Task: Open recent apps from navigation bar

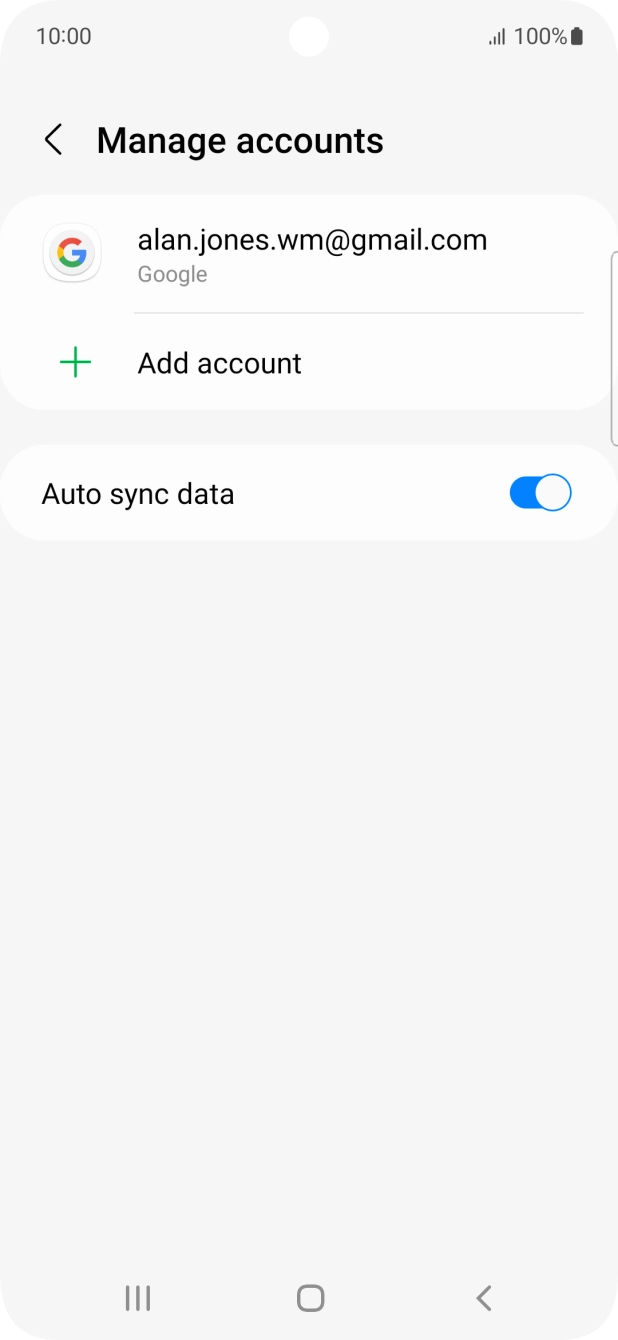Action: [137, 1298]
